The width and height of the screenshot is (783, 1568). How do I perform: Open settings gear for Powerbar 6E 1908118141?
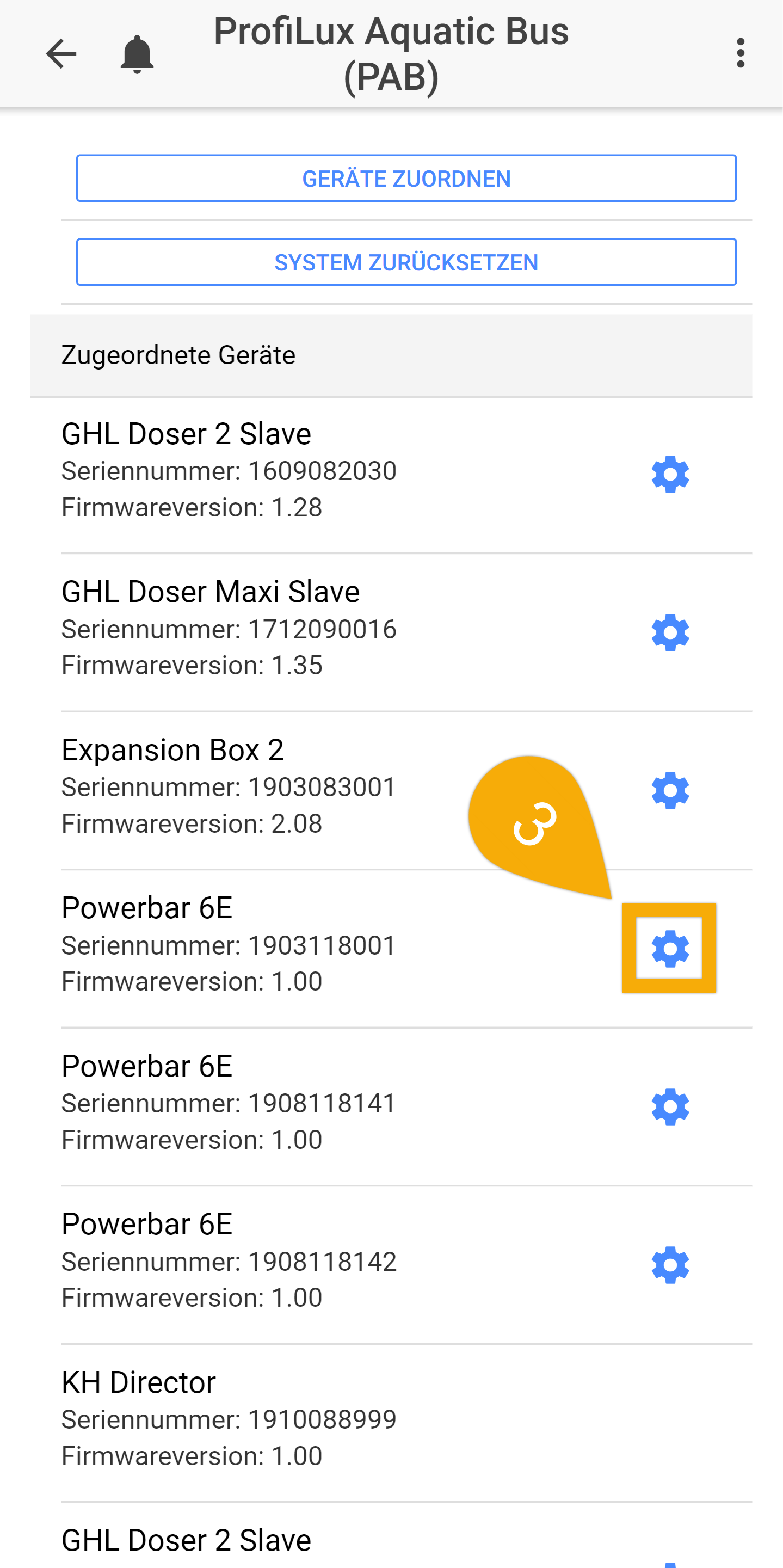coord(670,1106)
